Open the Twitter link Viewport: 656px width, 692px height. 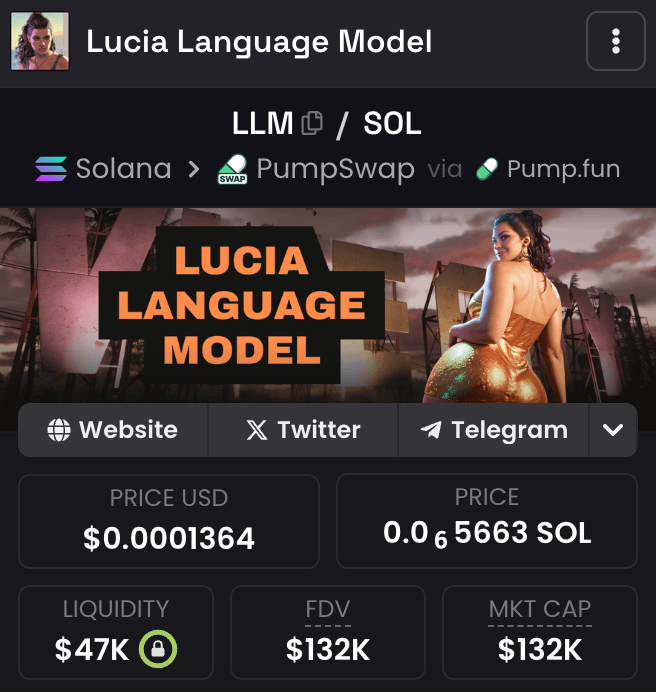click(303, 430)
